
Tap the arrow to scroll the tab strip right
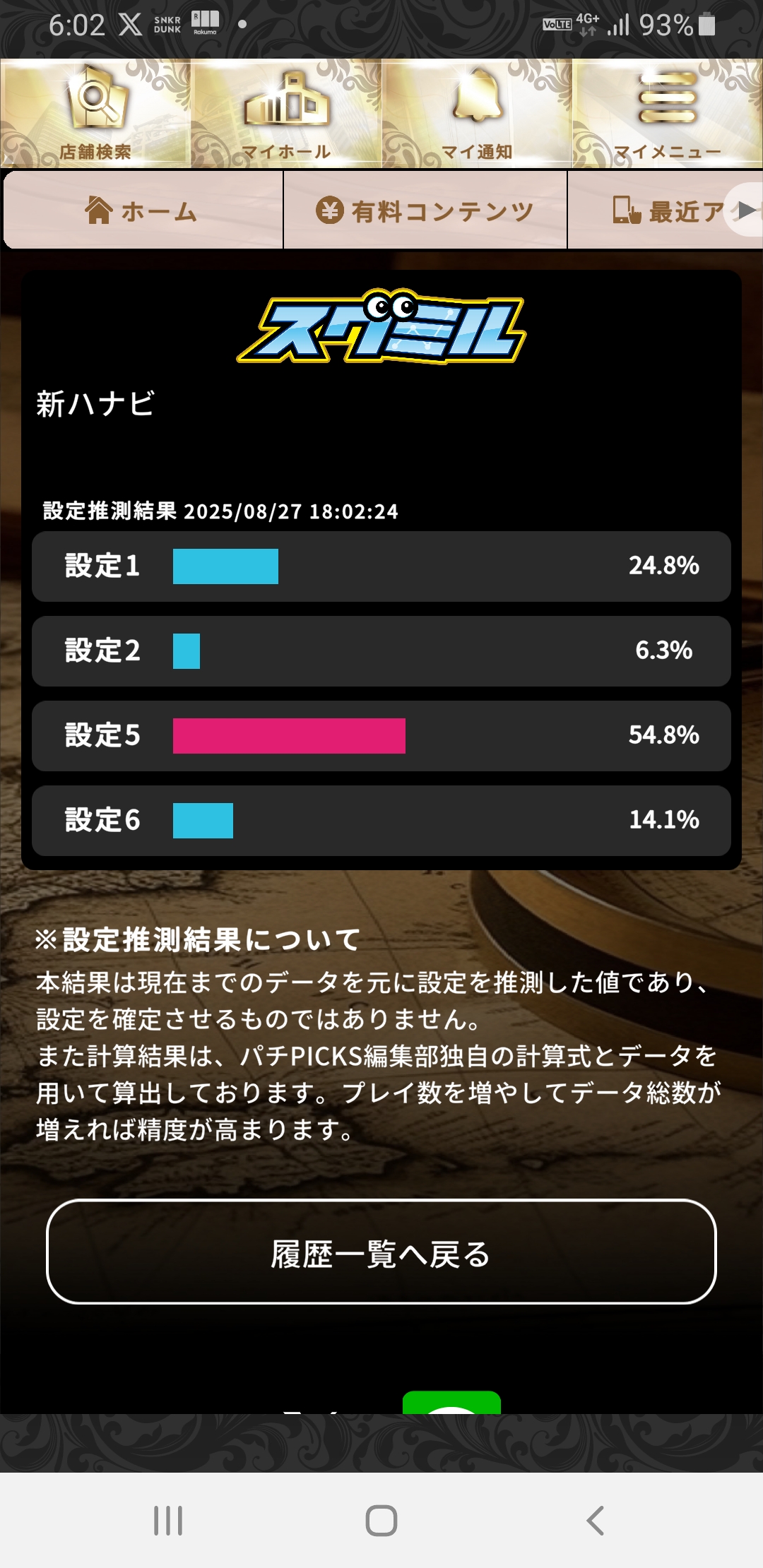point(746,210)
